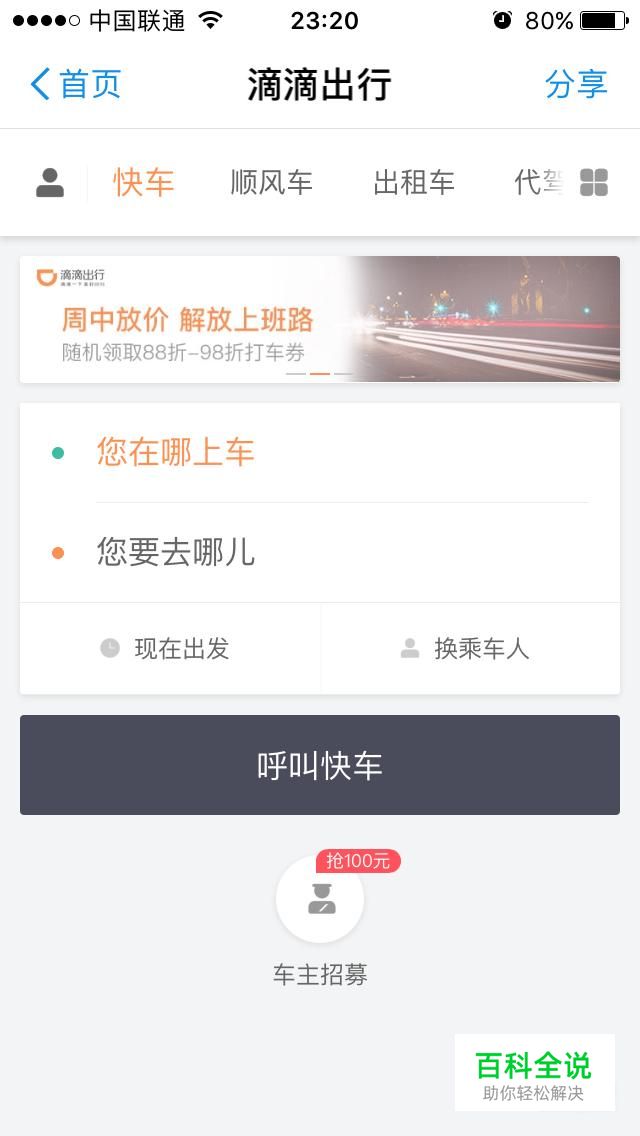Open the all-services grid icon
This screenshot has width=640, height=1136.
coord(594,183)
